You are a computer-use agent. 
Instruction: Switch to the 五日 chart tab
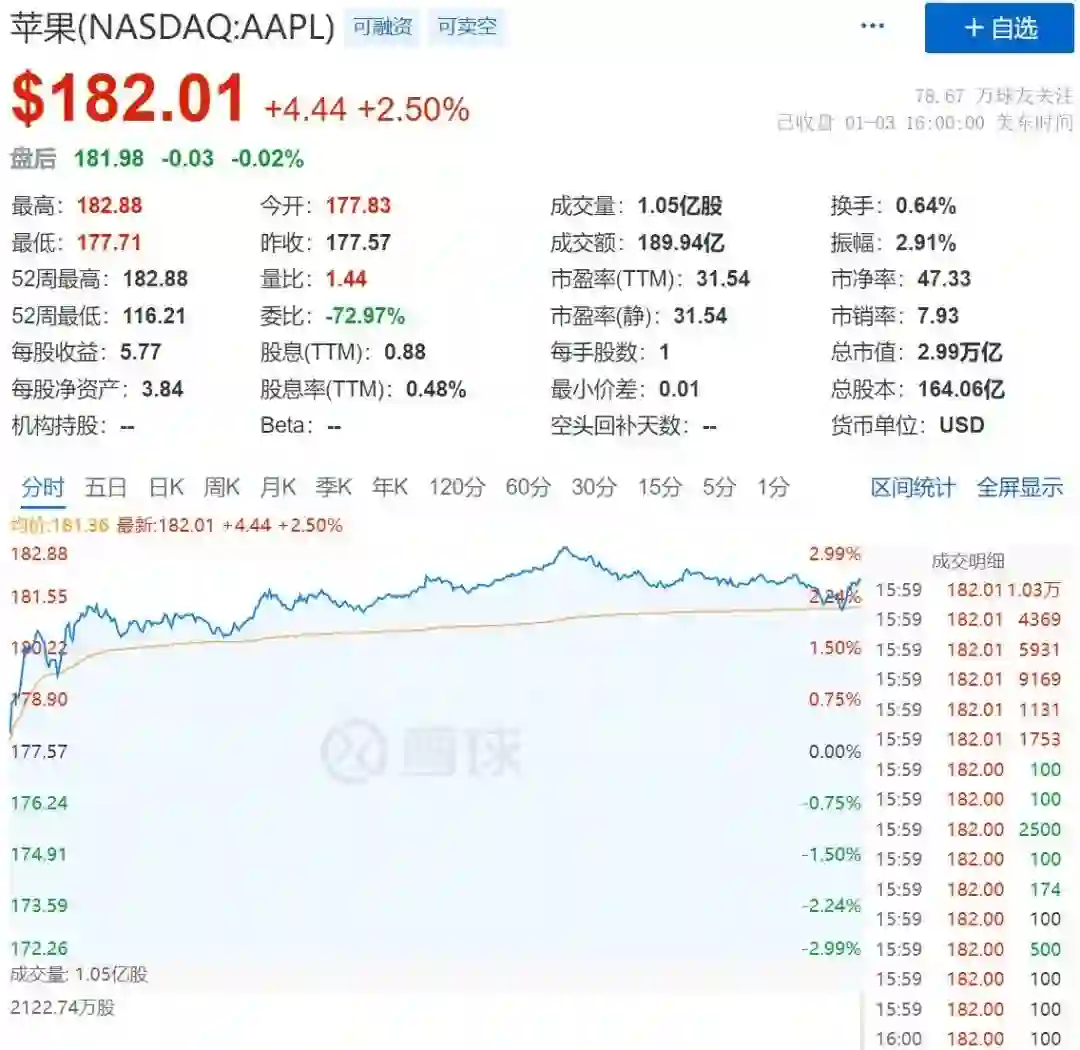point(105,487)
